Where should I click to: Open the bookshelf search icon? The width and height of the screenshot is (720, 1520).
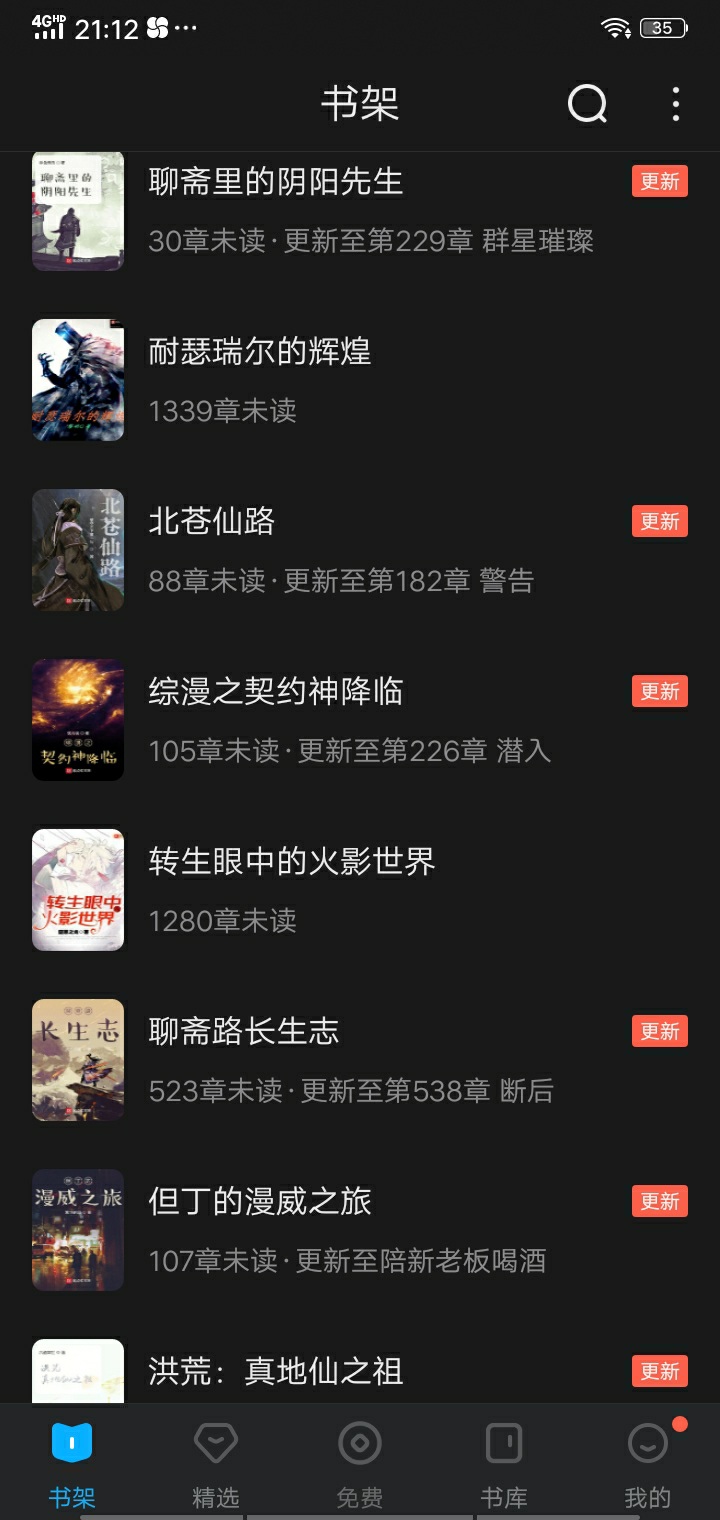coord(587,103)
